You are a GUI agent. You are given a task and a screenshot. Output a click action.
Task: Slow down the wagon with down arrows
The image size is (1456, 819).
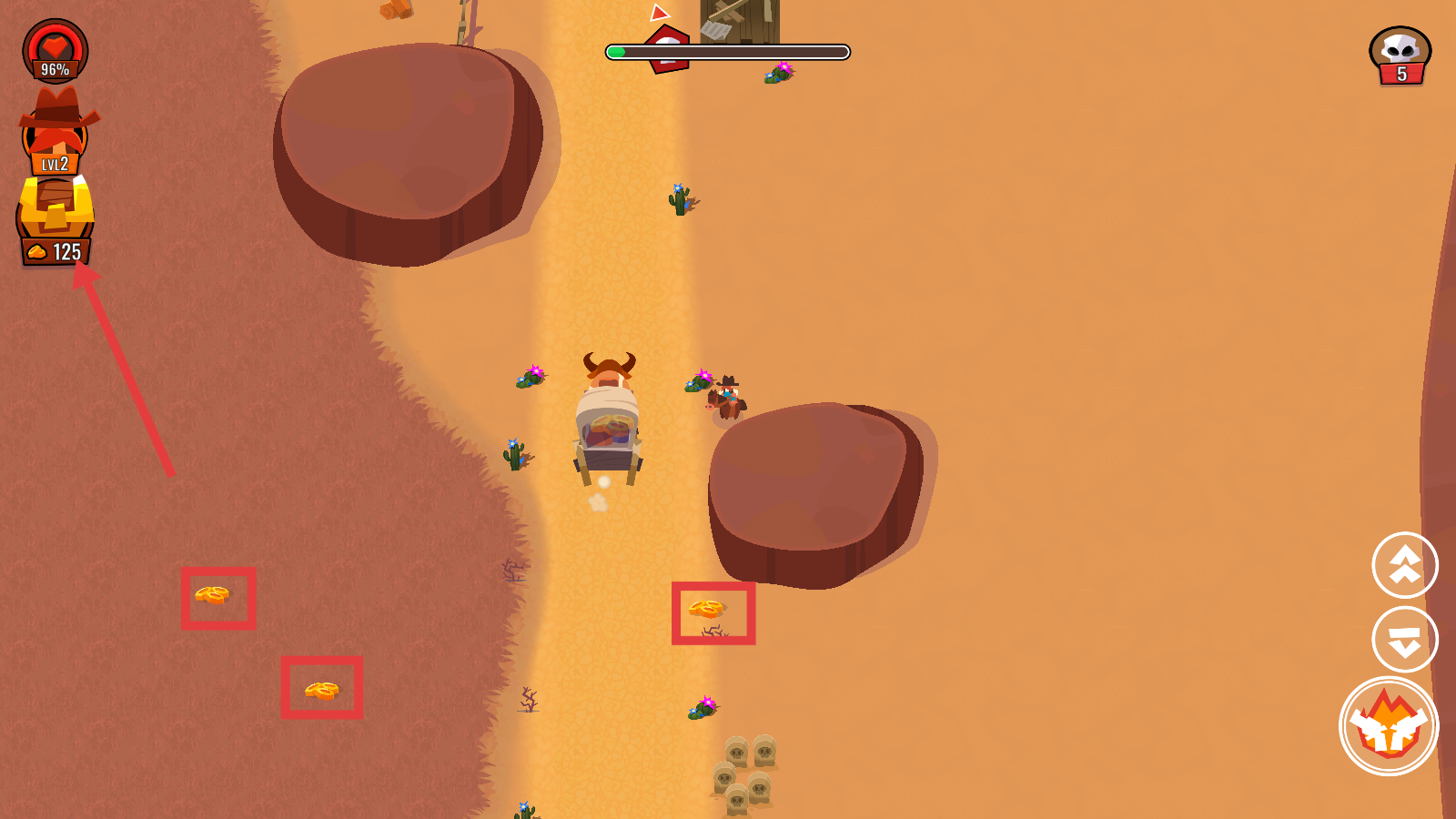click(x=1404, y=640)
